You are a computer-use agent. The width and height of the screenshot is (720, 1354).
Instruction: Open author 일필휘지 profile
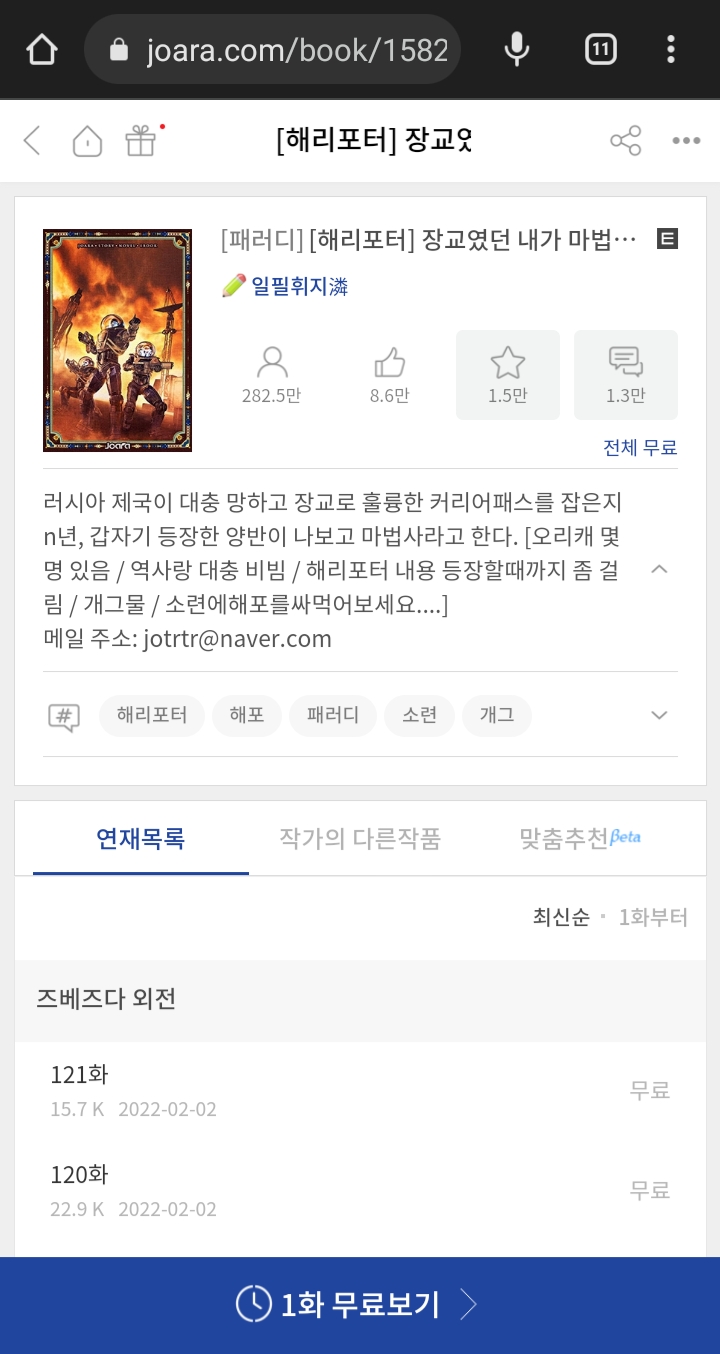(x=298, y=287)
